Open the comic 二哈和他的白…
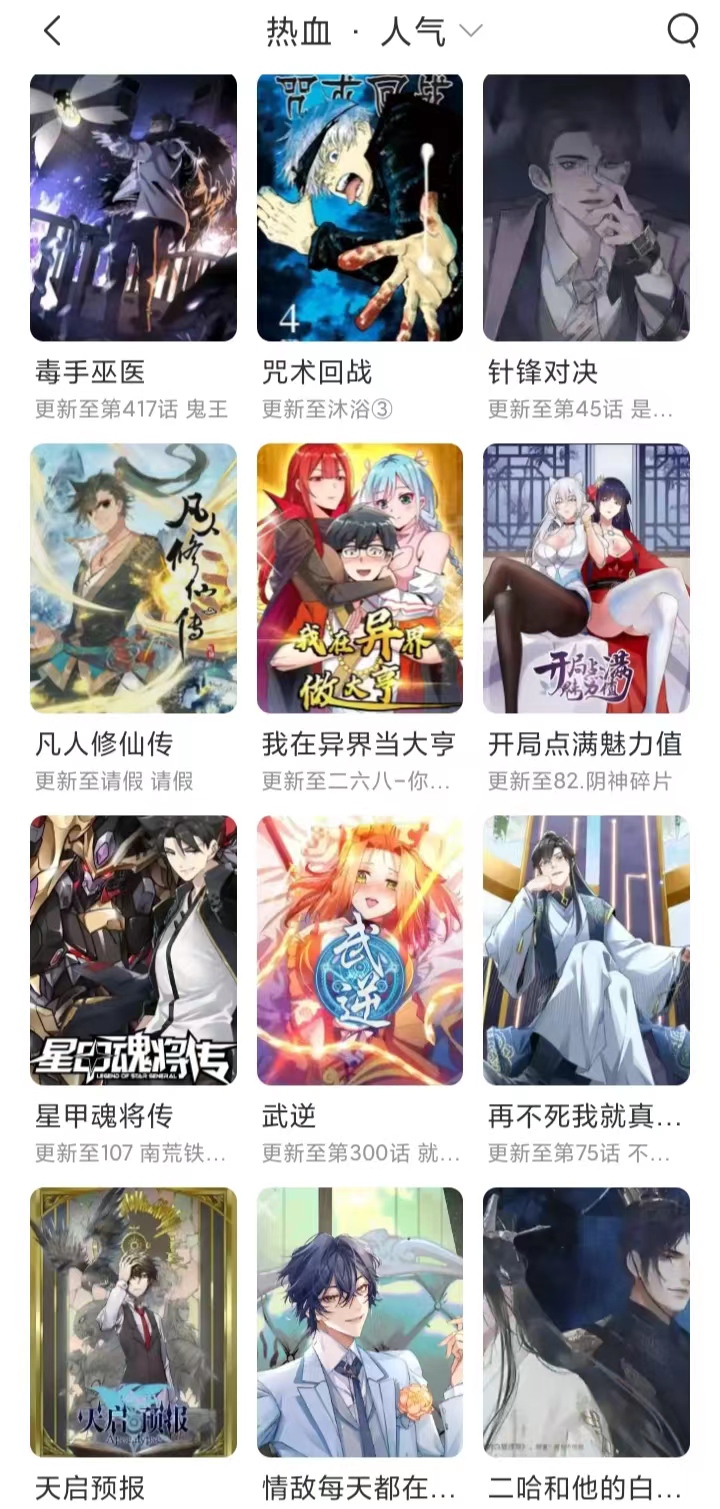The image size is (720, 1509). [x=586, y=1322]
